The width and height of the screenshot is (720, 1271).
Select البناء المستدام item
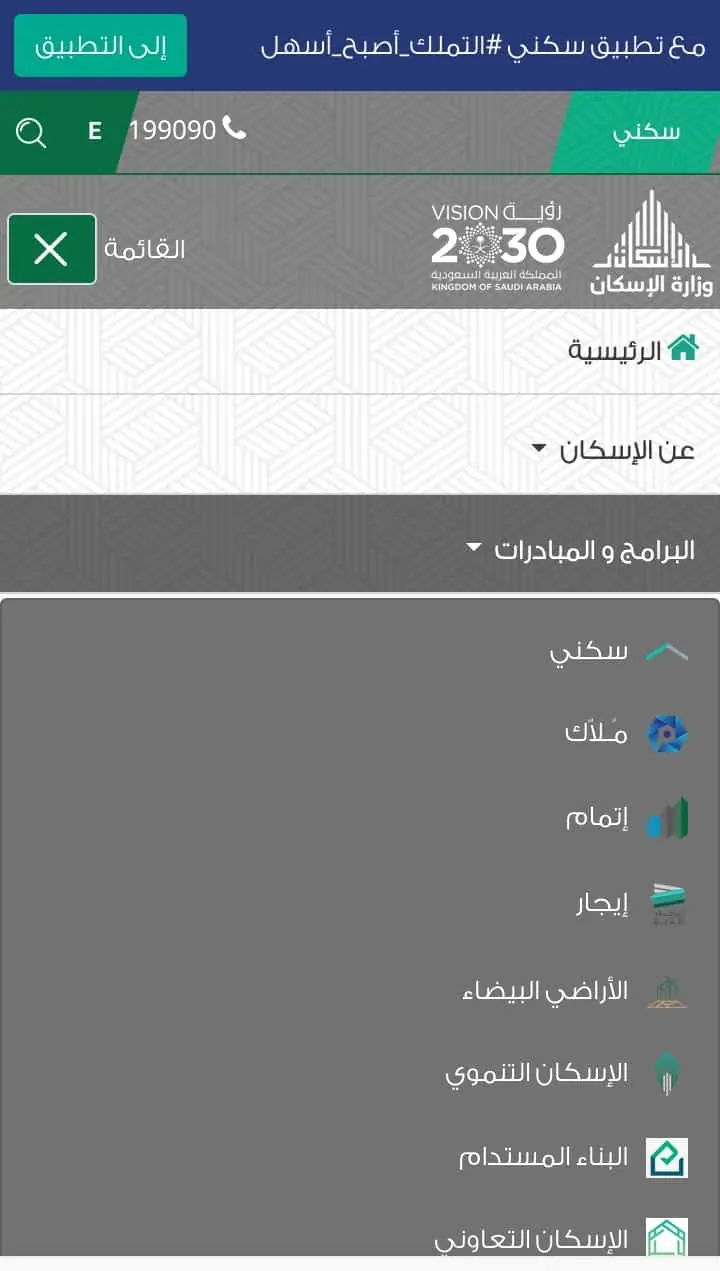pyautogui.click(x=574, y=1157)
